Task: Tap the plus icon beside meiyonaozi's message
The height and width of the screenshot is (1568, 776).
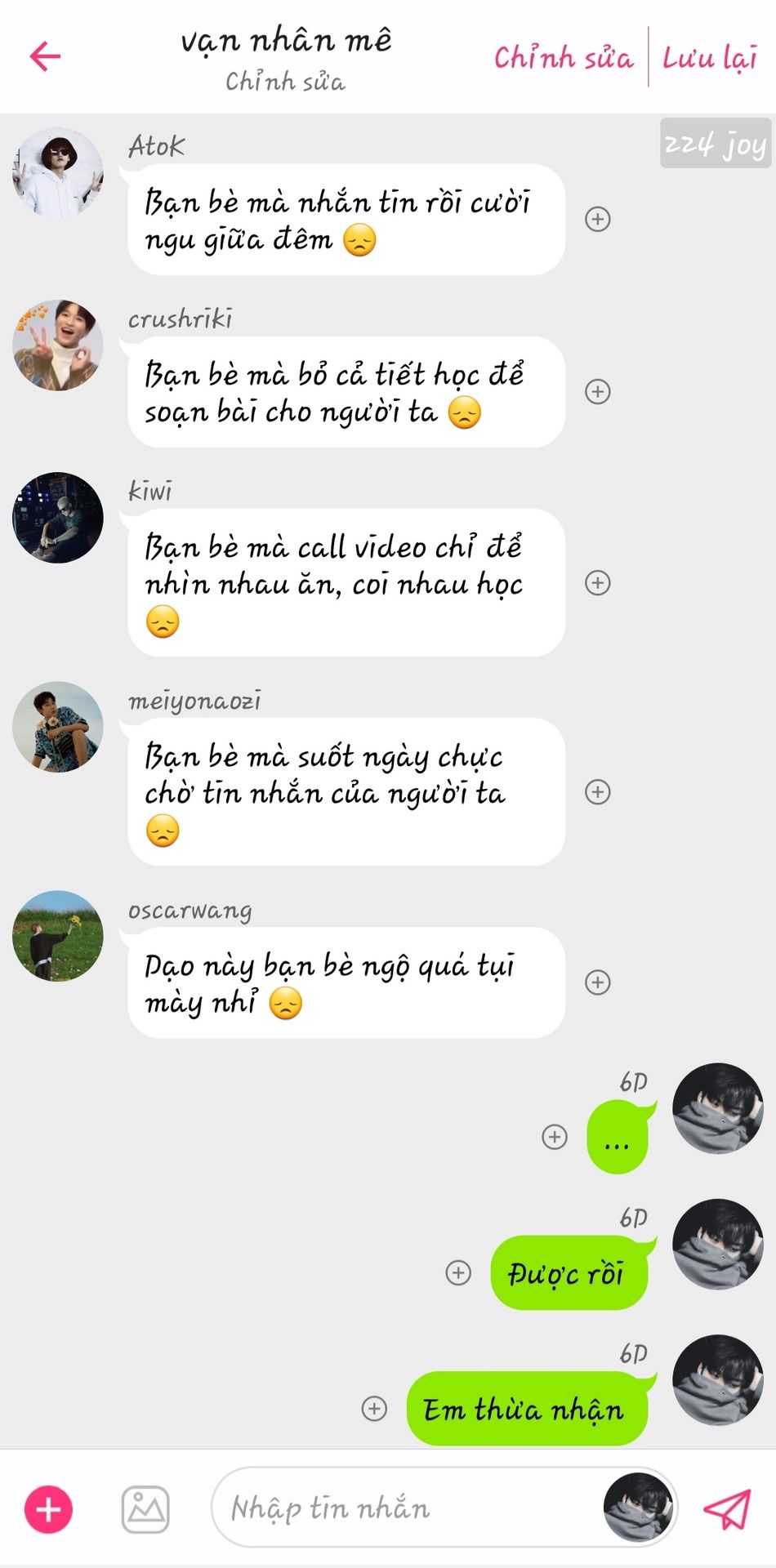Action: point(598,791)
